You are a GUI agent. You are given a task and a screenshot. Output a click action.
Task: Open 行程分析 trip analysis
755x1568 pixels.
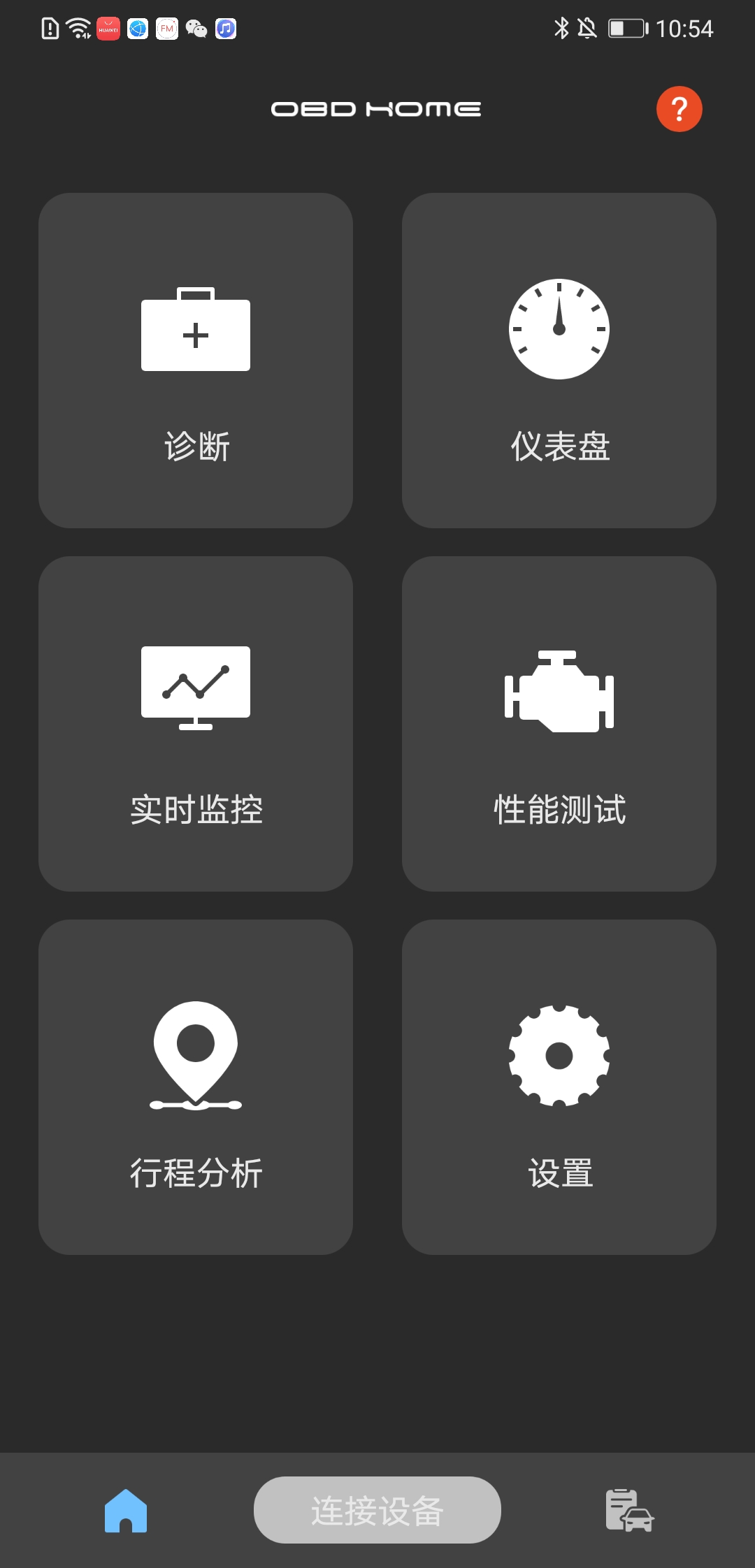tap(196, 1087)
